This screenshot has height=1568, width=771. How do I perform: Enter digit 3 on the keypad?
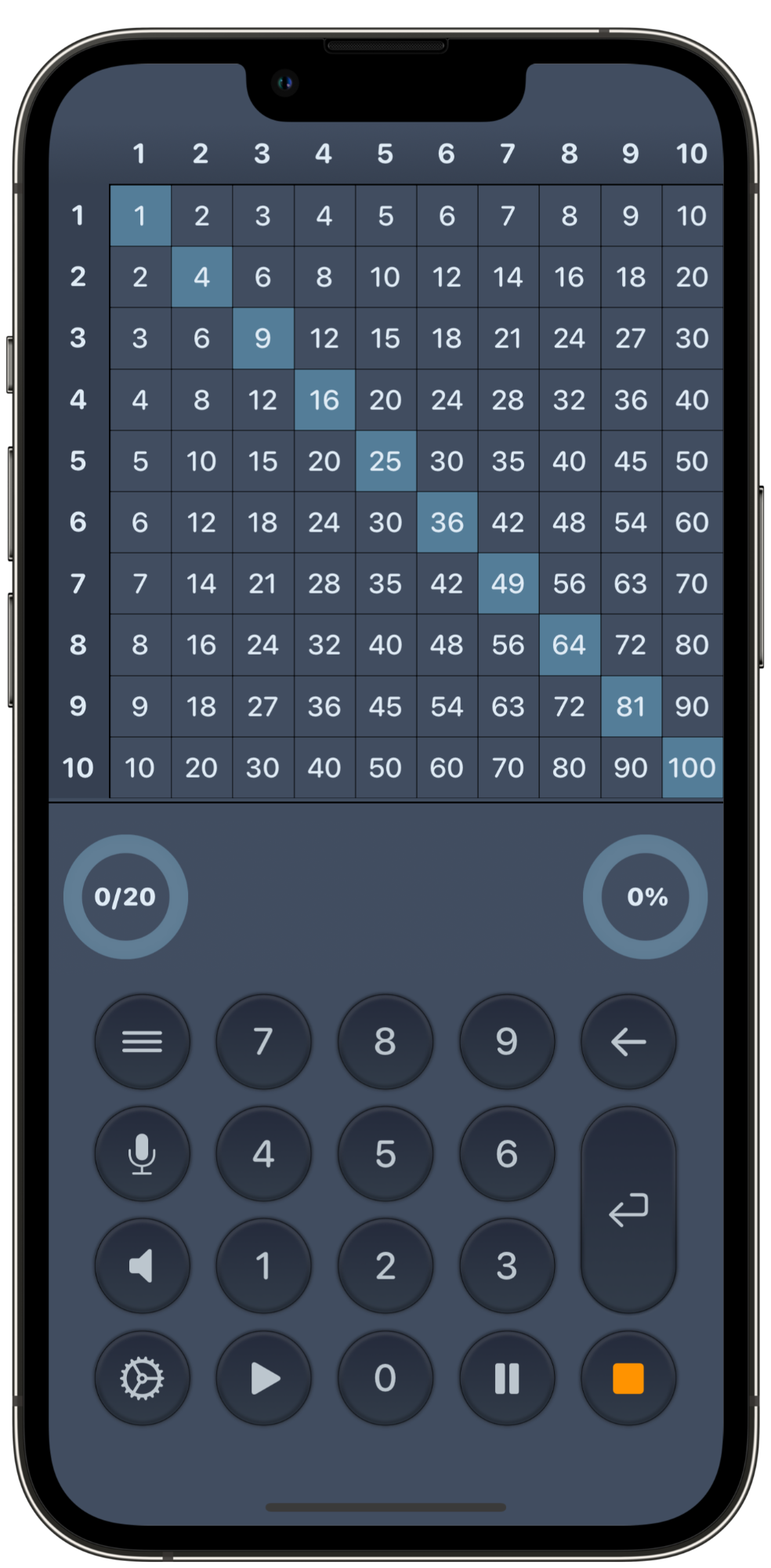click(507, 1265)
